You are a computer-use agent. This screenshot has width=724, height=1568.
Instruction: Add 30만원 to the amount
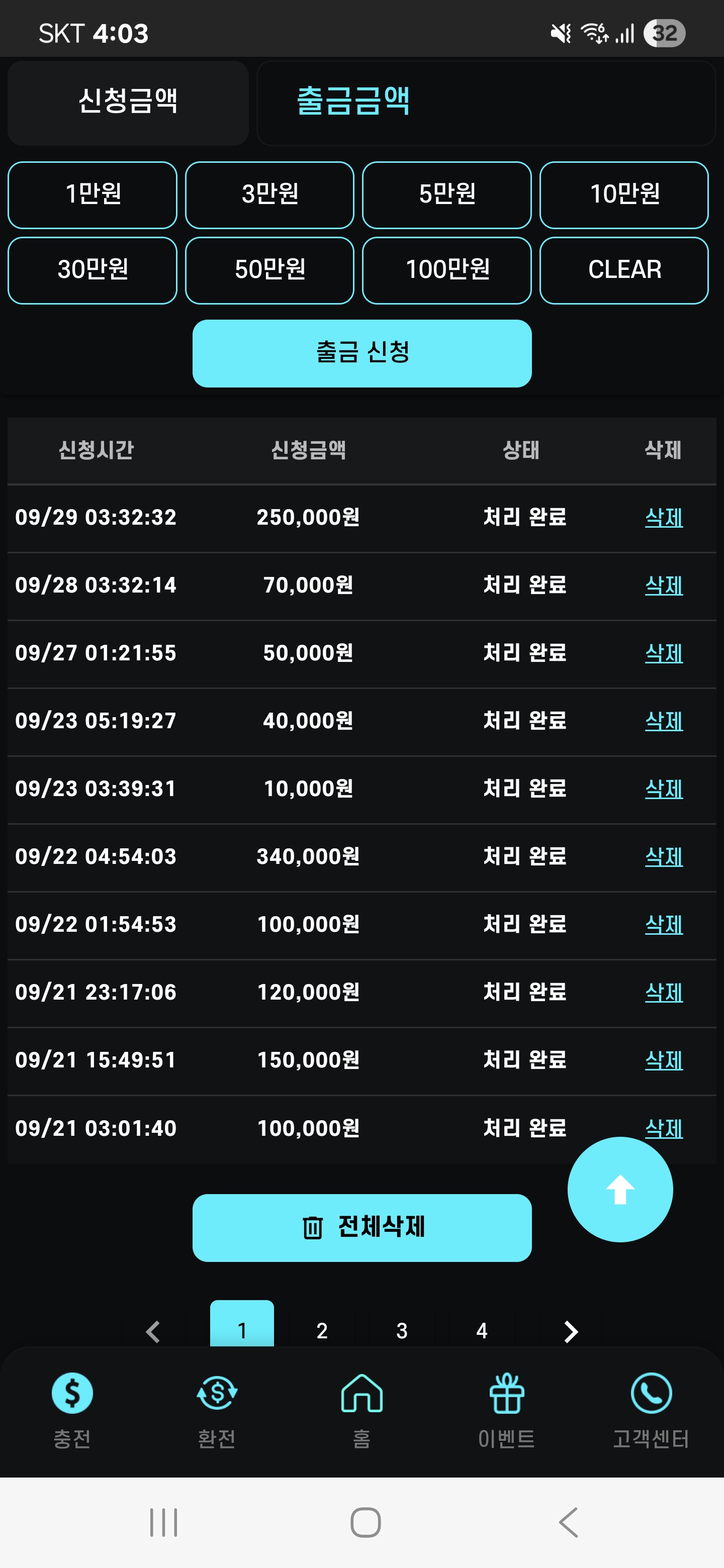93,270
